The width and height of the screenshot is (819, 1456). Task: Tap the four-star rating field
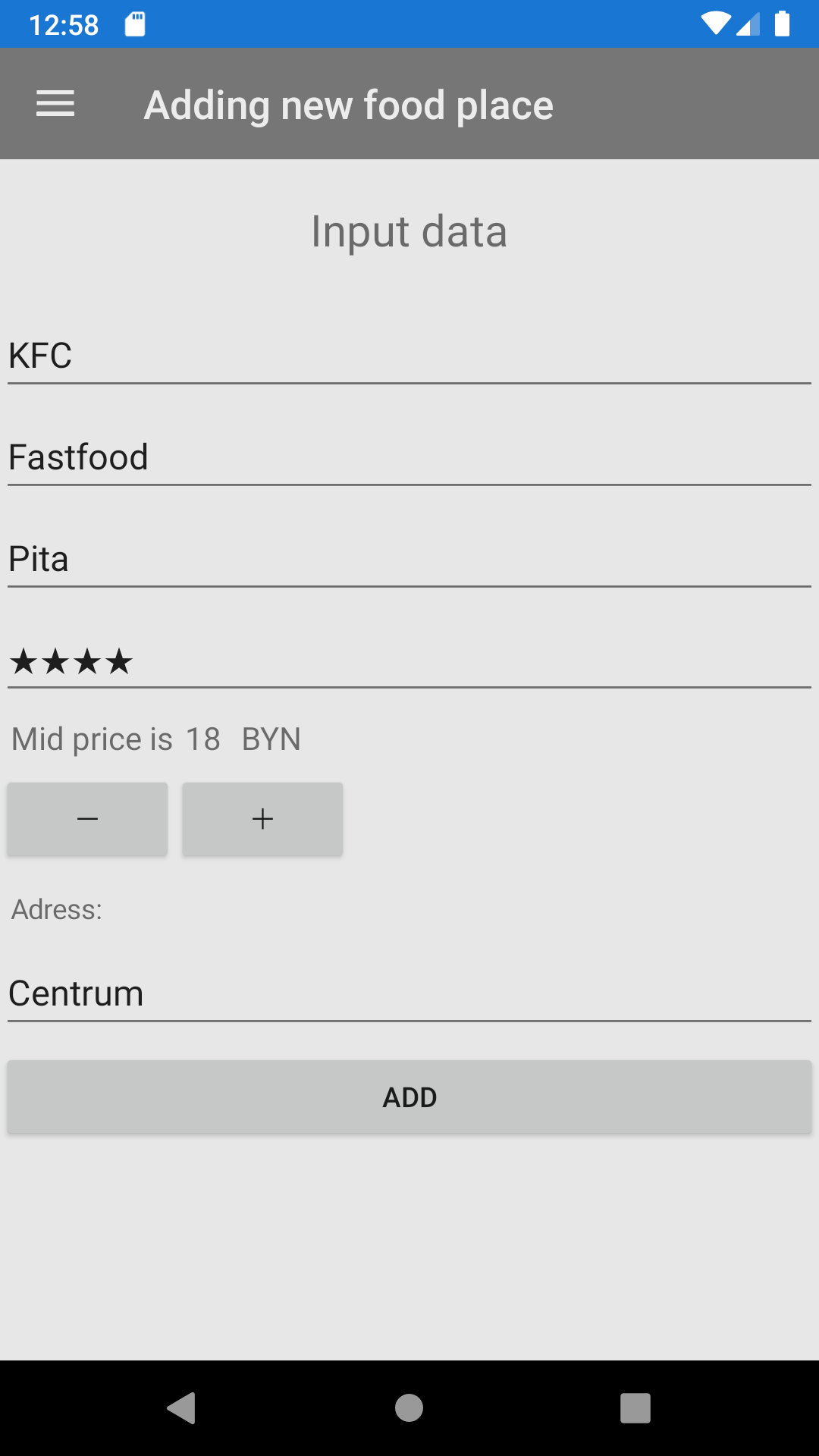point(409,661)
